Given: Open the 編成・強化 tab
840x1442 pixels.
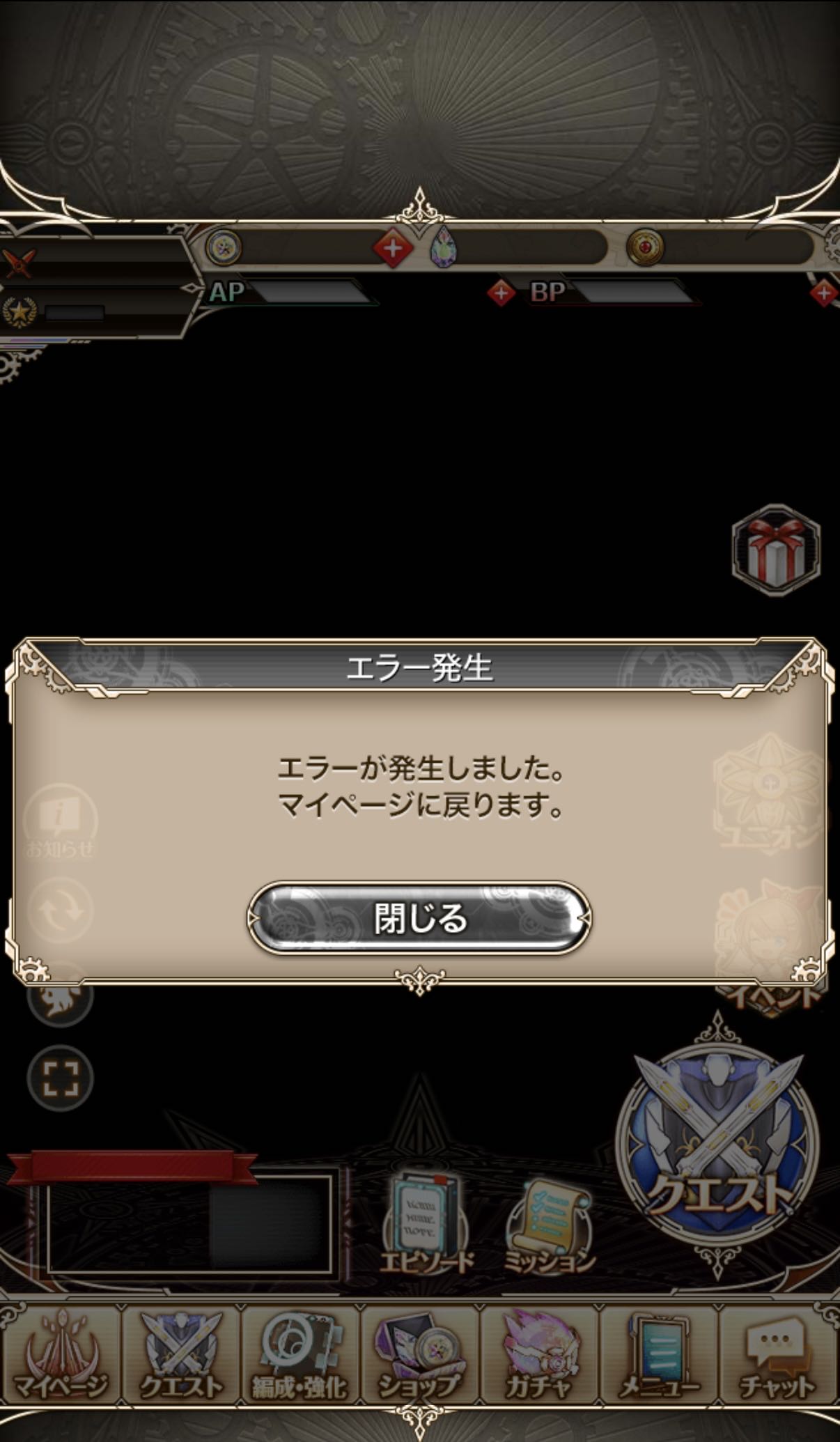Looking at the screenshot, I should (300, 1354).
